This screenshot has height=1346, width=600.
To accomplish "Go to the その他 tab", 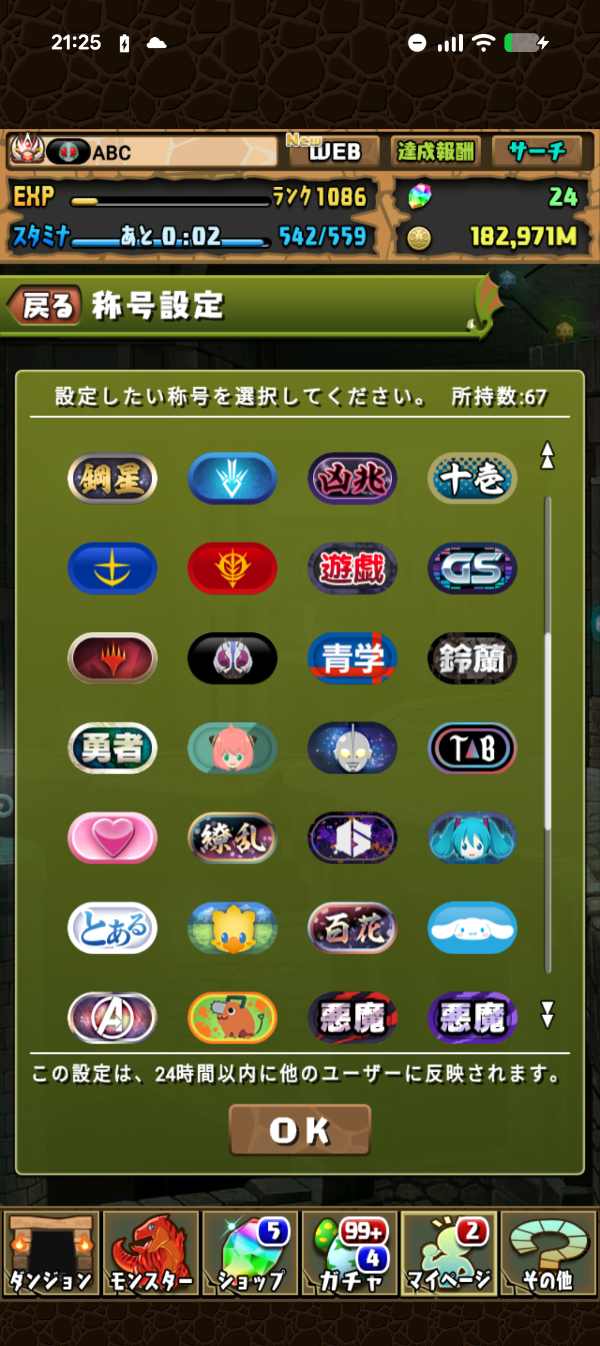I will tap(548, 1253).
